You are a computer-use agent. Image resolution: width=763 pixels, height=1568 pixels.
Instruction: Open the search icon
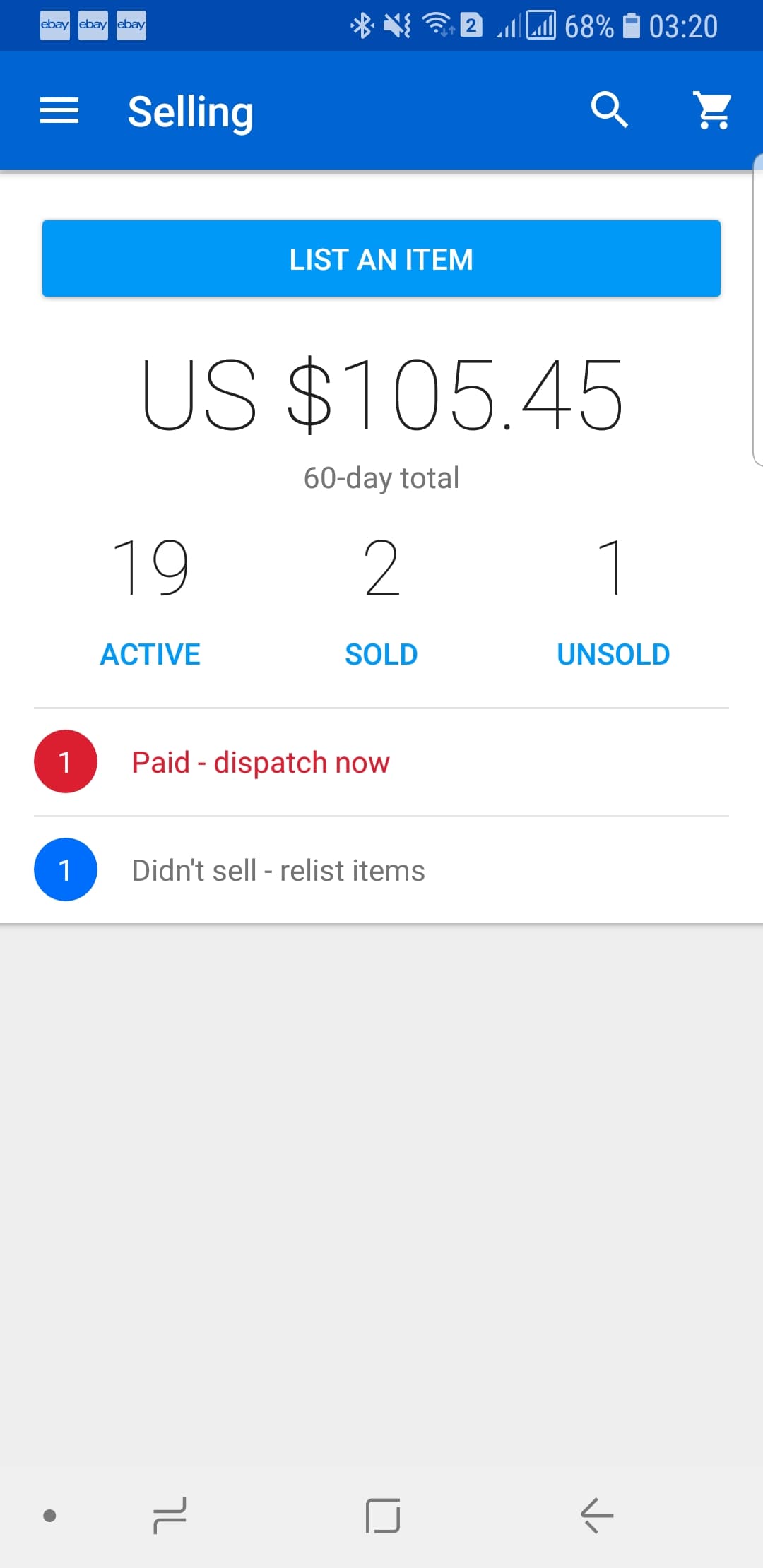pyautogui.click(x=609, y=110)
